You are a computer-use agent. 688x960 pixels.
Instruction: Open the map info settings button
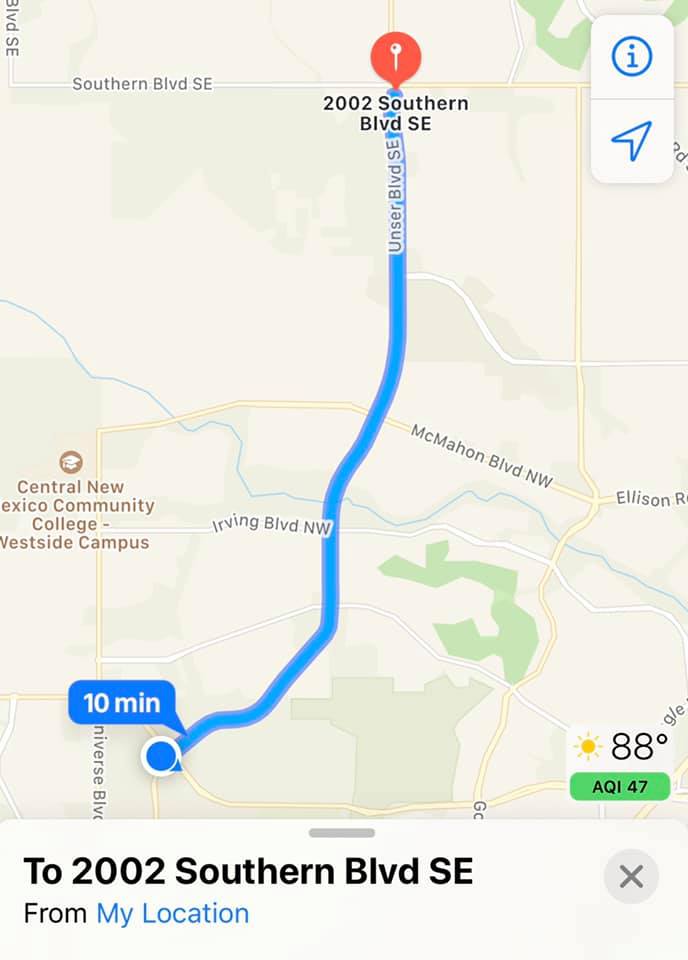tap(632, 57)
